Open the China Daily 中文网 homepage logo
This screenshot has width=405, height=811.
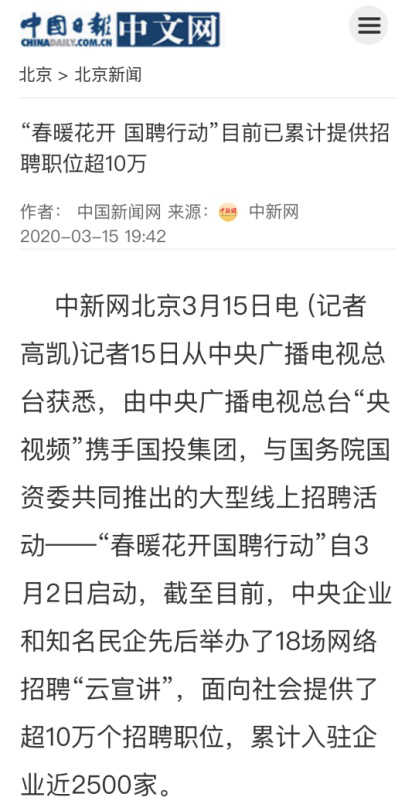120,30
